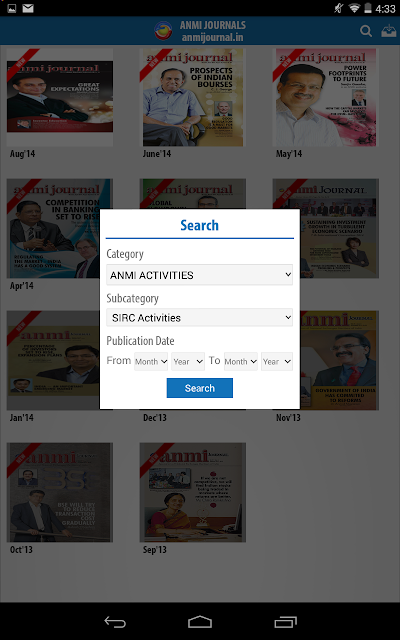This screenshot has height=640, width=400.
Task: Go to the home screen
Action: tap(200, 622)
